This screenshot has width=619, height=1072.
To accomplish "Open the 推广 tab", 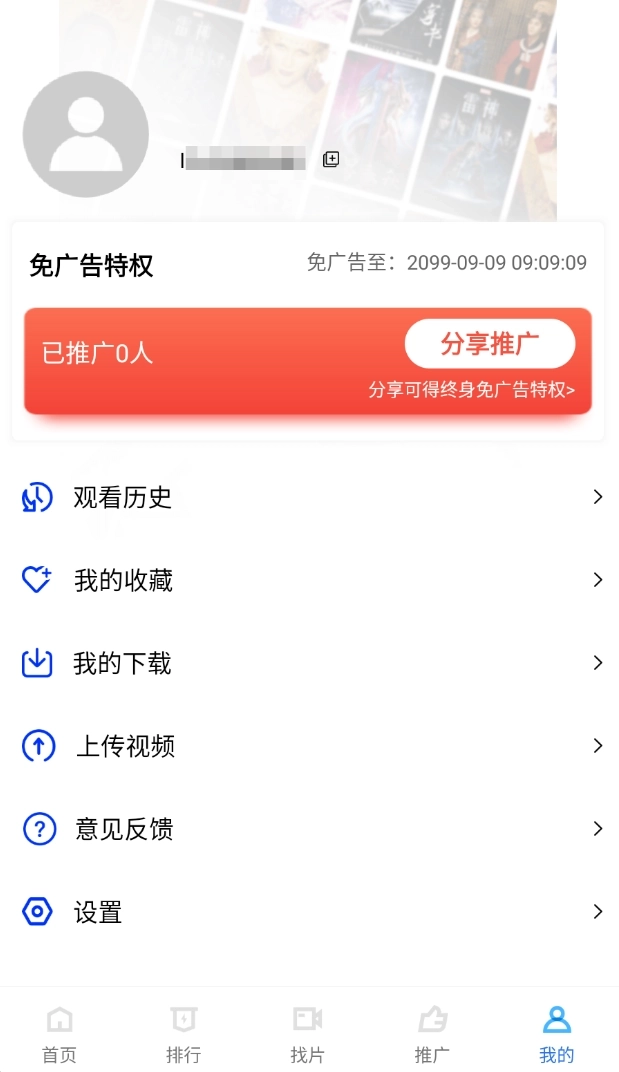I will (432, 1034).
